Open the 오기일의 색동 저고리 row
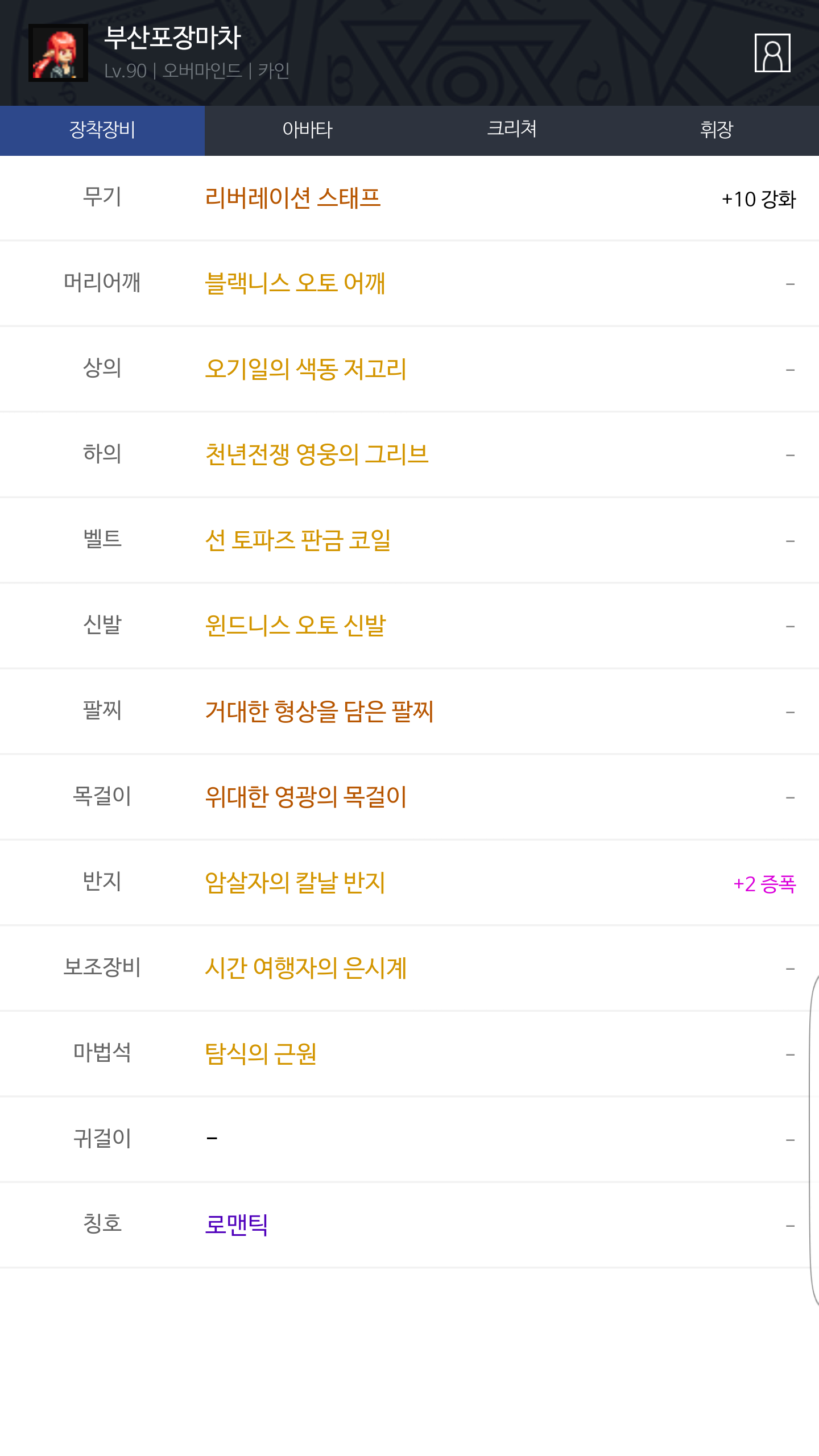 pos(305,369)
